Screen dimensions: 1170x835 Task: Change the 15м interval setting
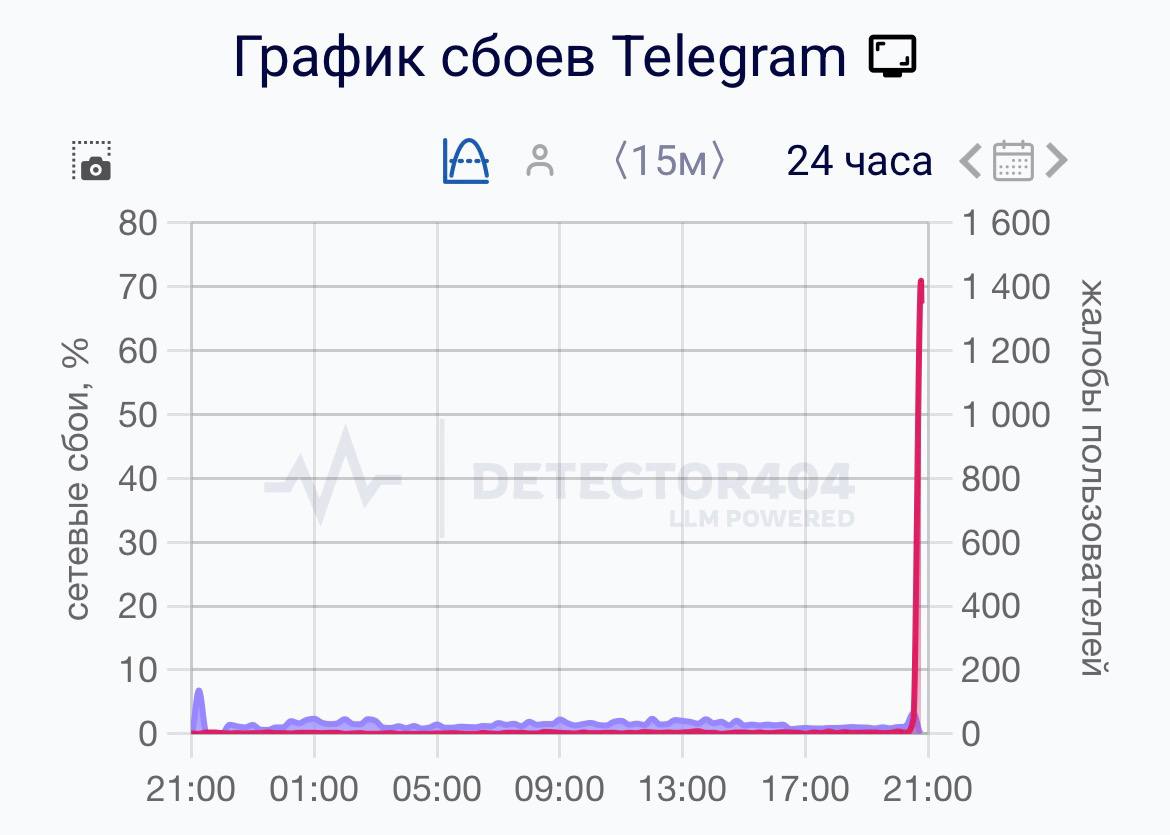pyautogui.click(x=668, y=161)
